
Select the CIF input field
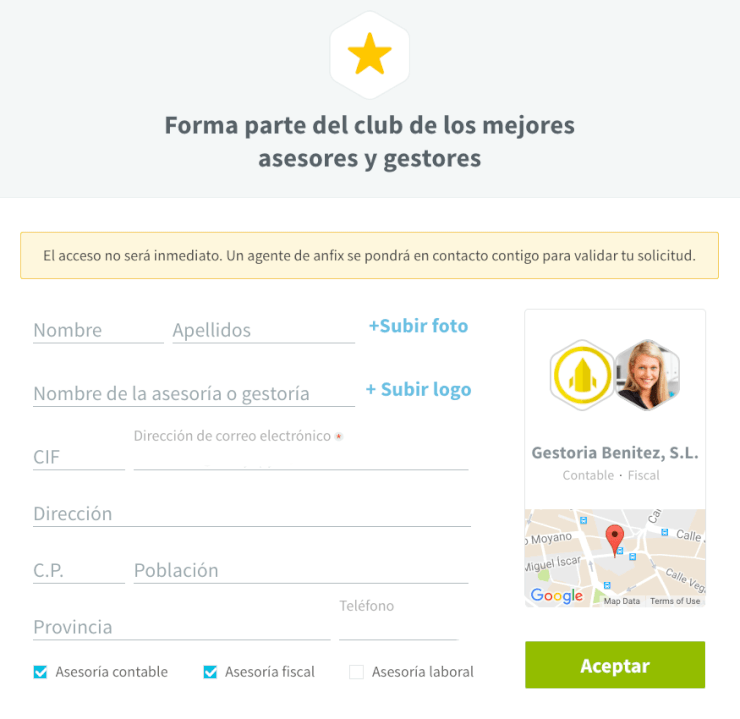(x=78, y=457)
